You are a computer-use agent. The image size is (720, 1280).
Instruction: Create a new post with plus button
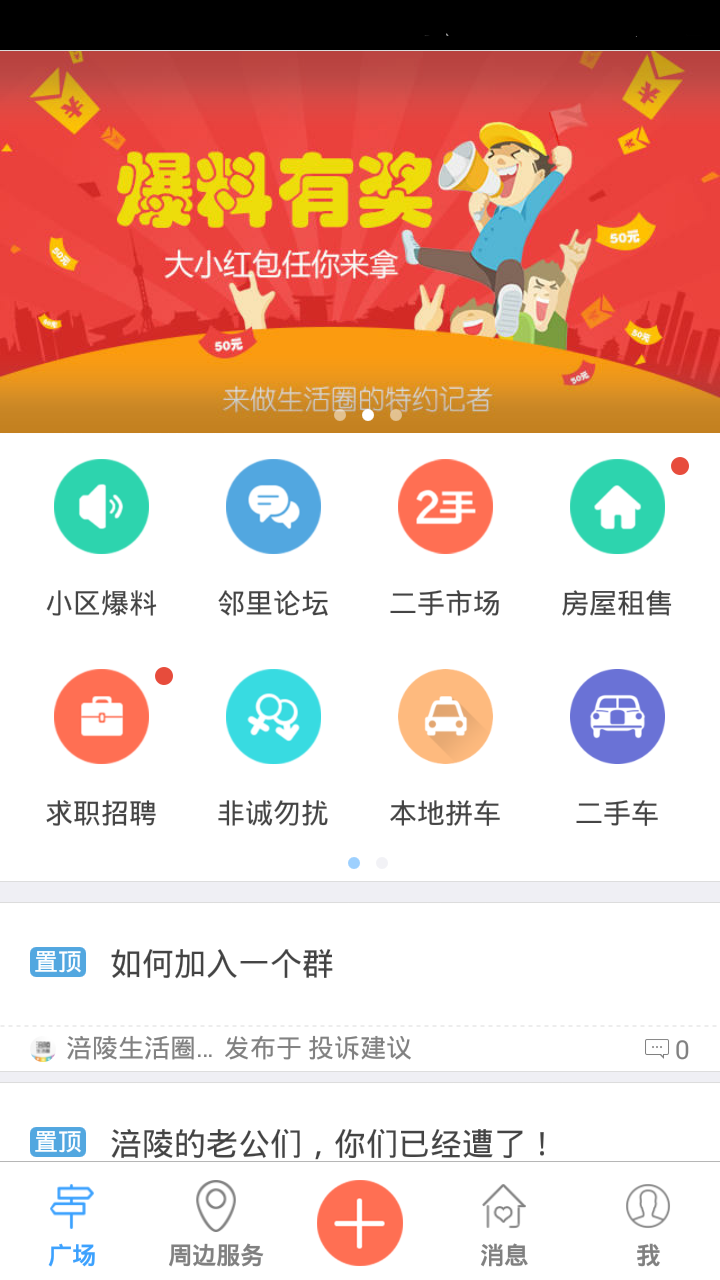click(x=360, y=1223)
